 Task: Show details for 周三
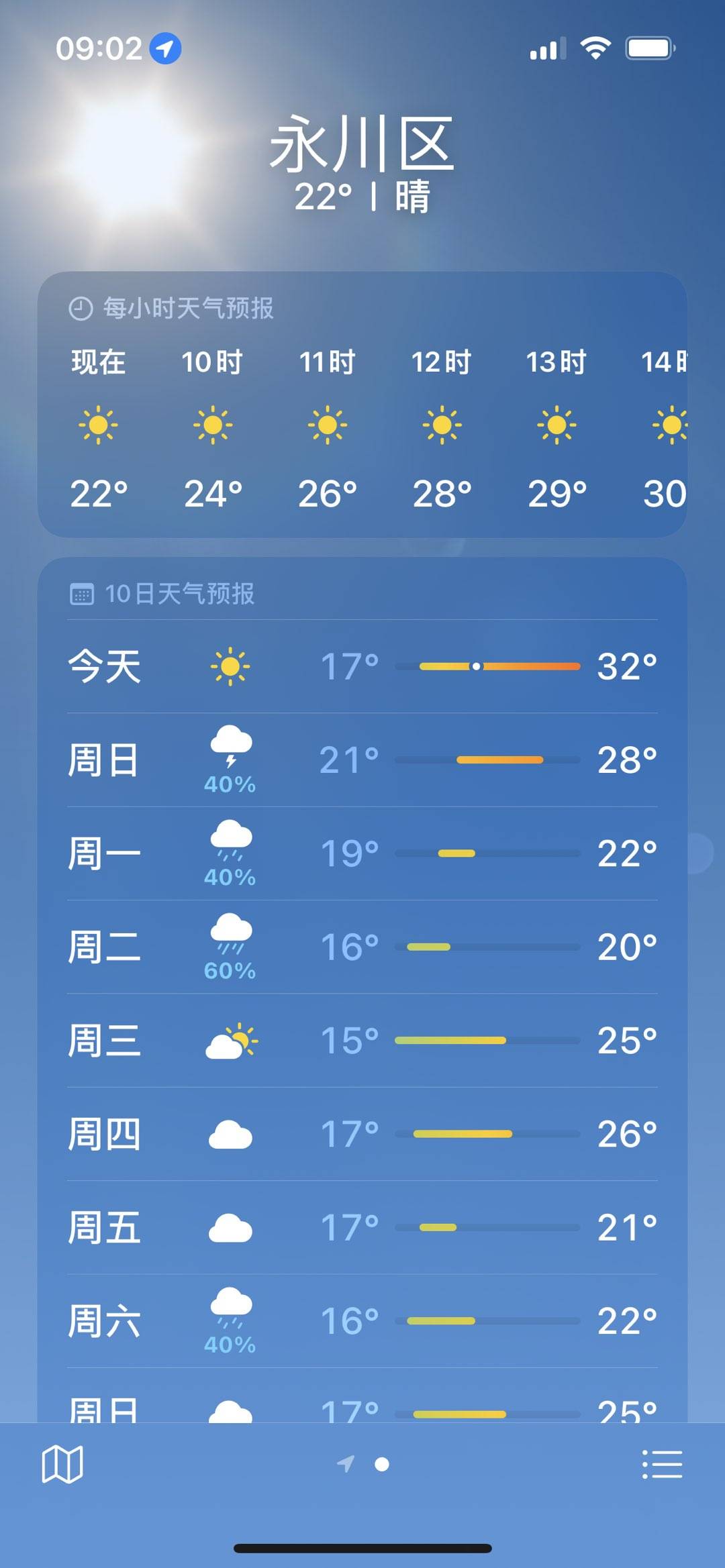pyautogui.click(x=362, y=1041)
